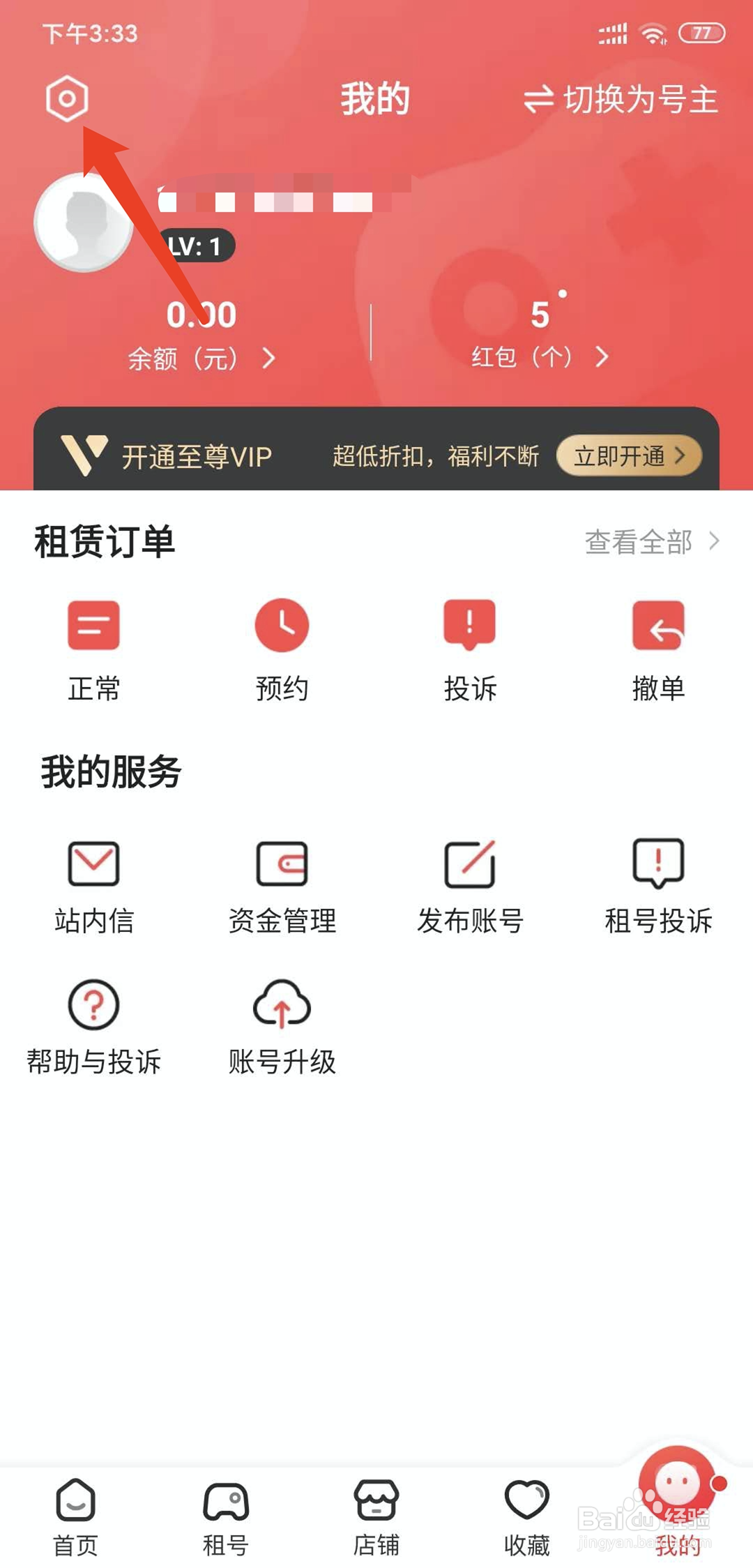Image resolution: width=753 pixels, height=1568 pixels.
Task: Open 查看全部 to view all orders
Action: [x=648, y=542]
